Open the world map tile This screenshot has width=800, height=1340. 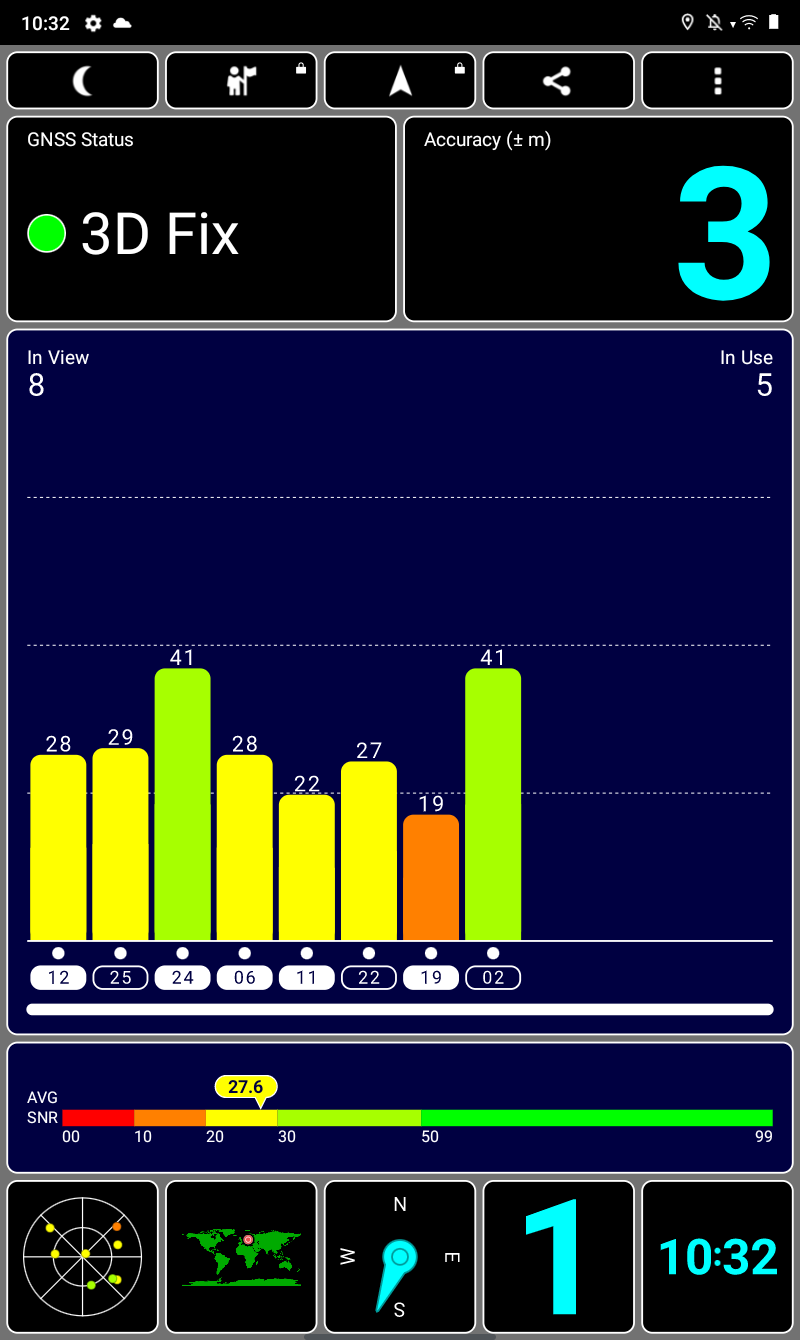coord(241,1256)
